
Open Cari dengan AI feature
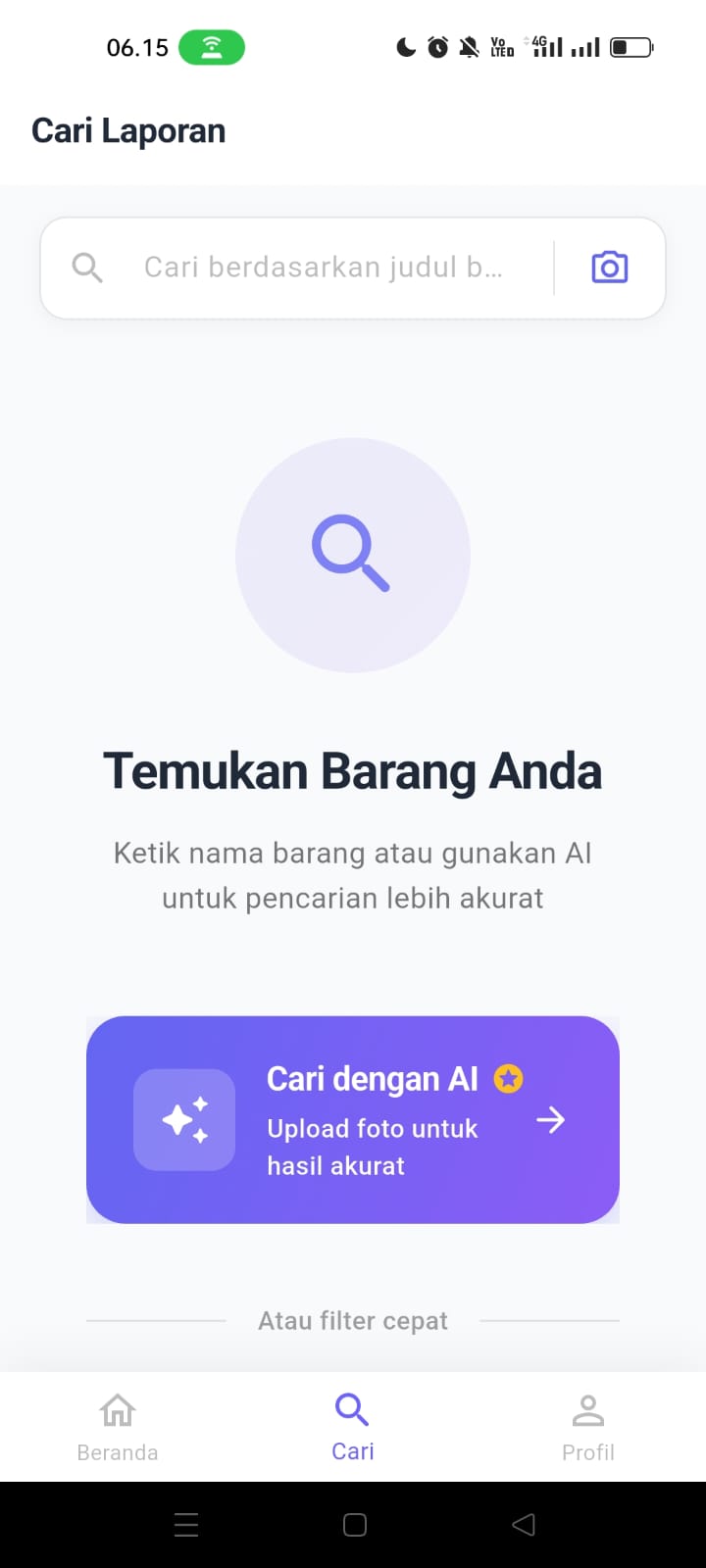353,1119
